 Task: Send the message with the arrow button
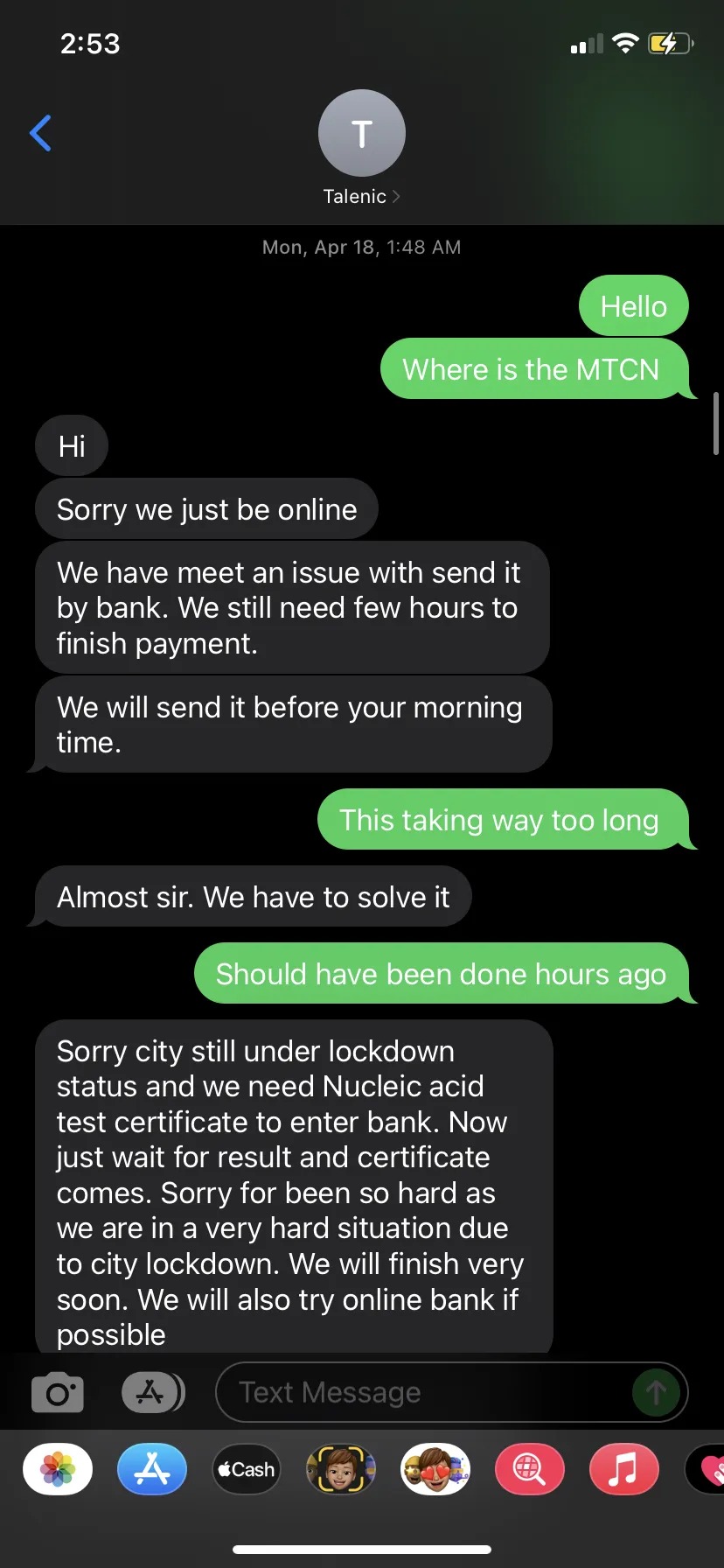point(656,1392)
